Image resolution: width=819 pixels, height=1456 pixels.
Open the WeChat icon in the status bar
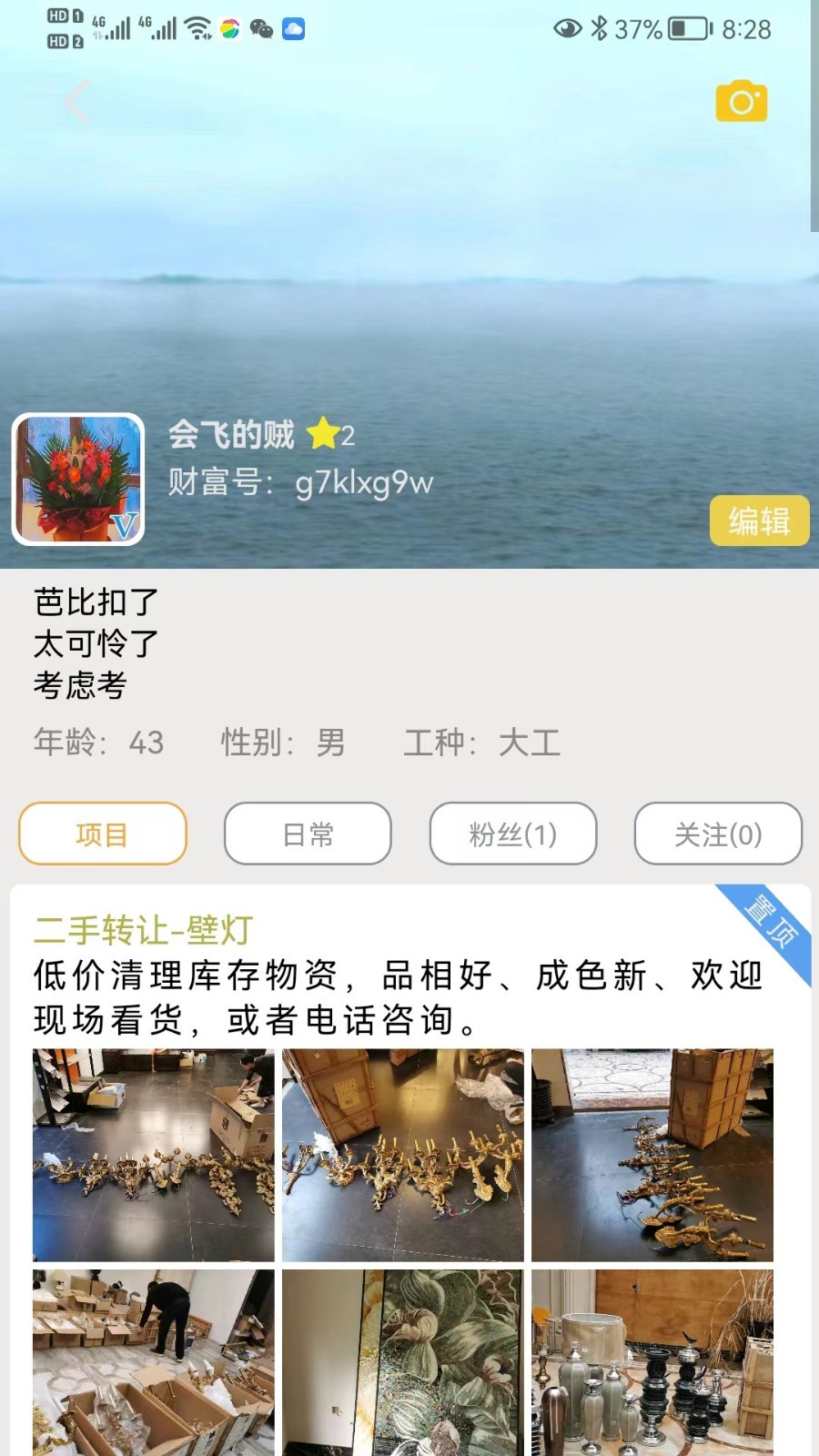click(263, 29)
